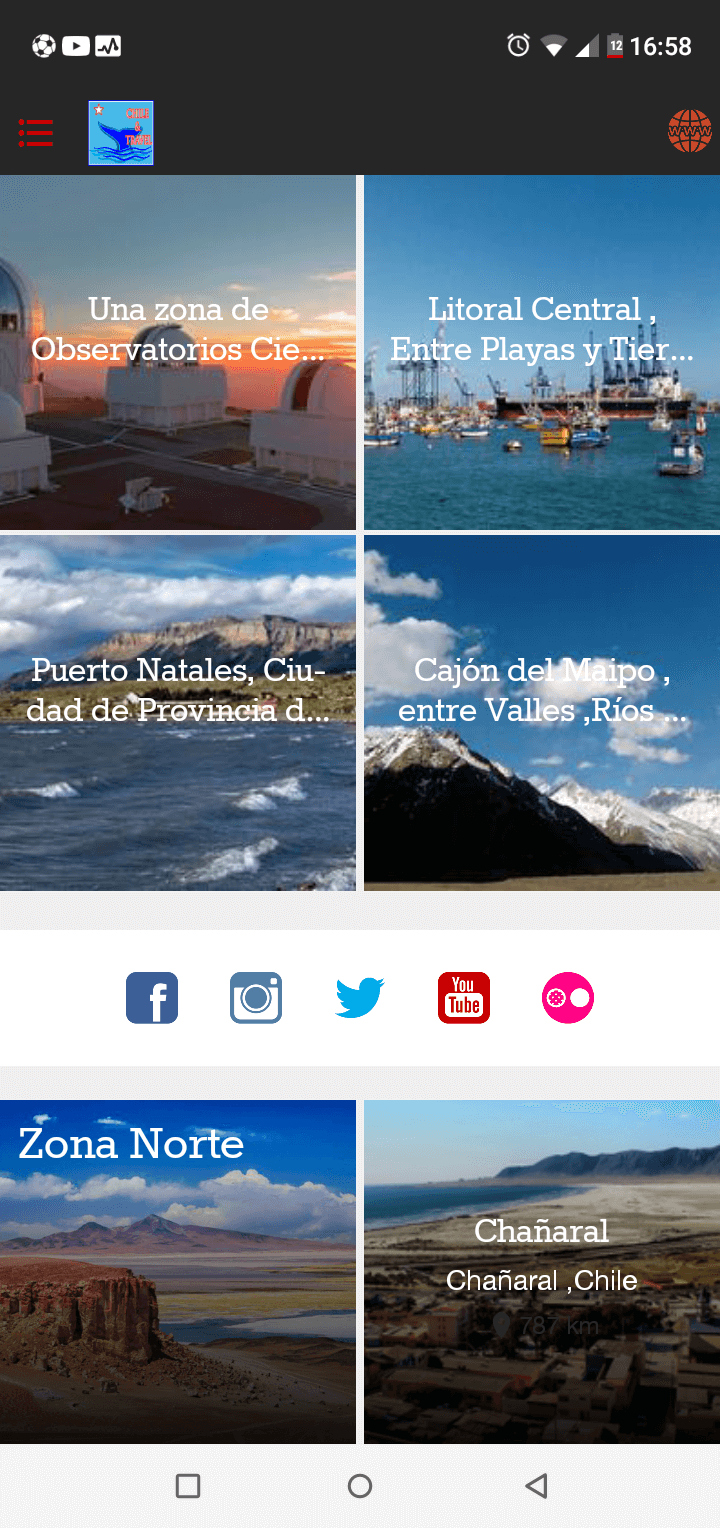Open the Instagram profile

pyautogui.click(x=256, y=998)
